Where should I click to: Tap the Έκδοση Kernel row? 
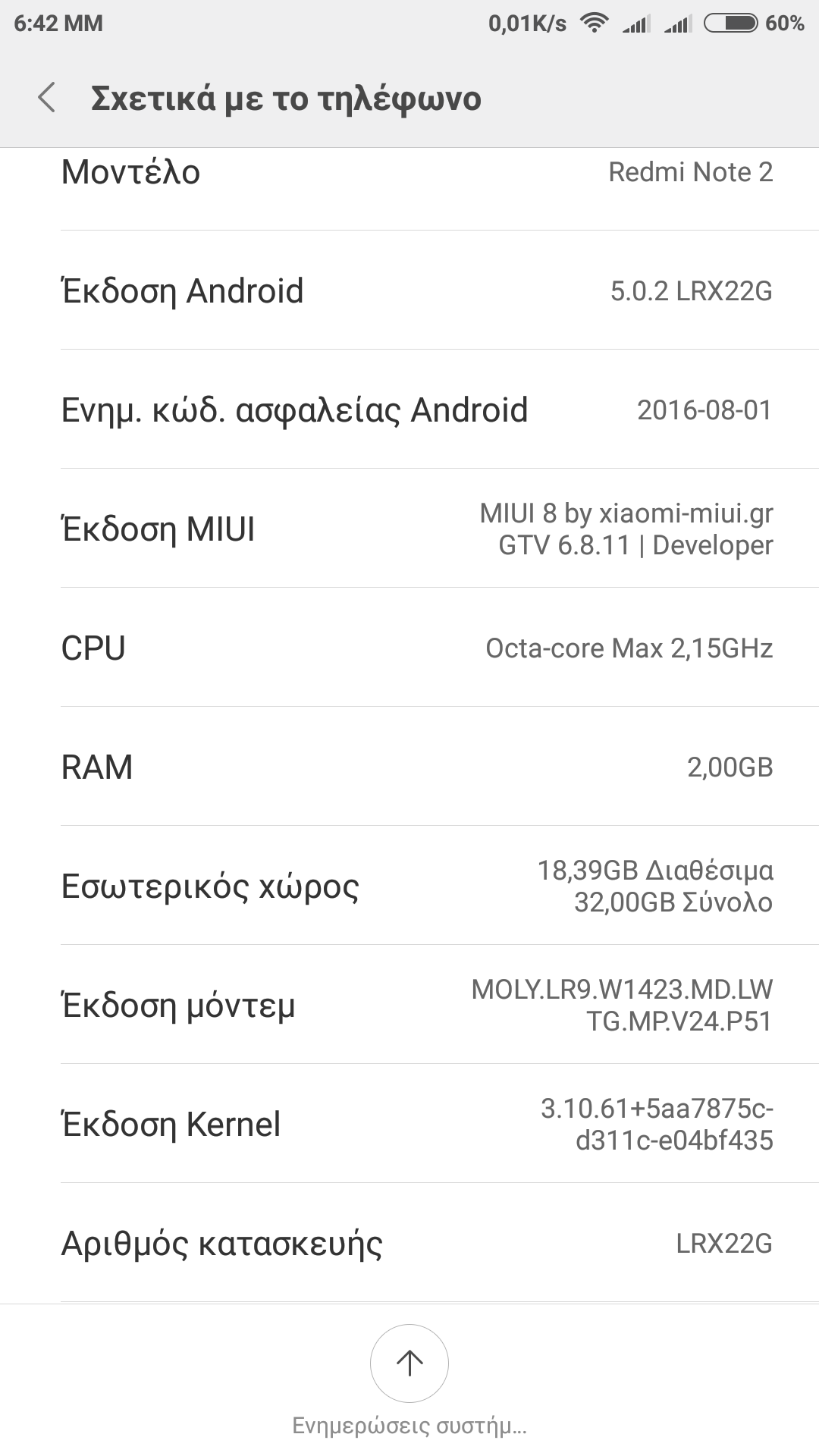(x=409, y=1124)
